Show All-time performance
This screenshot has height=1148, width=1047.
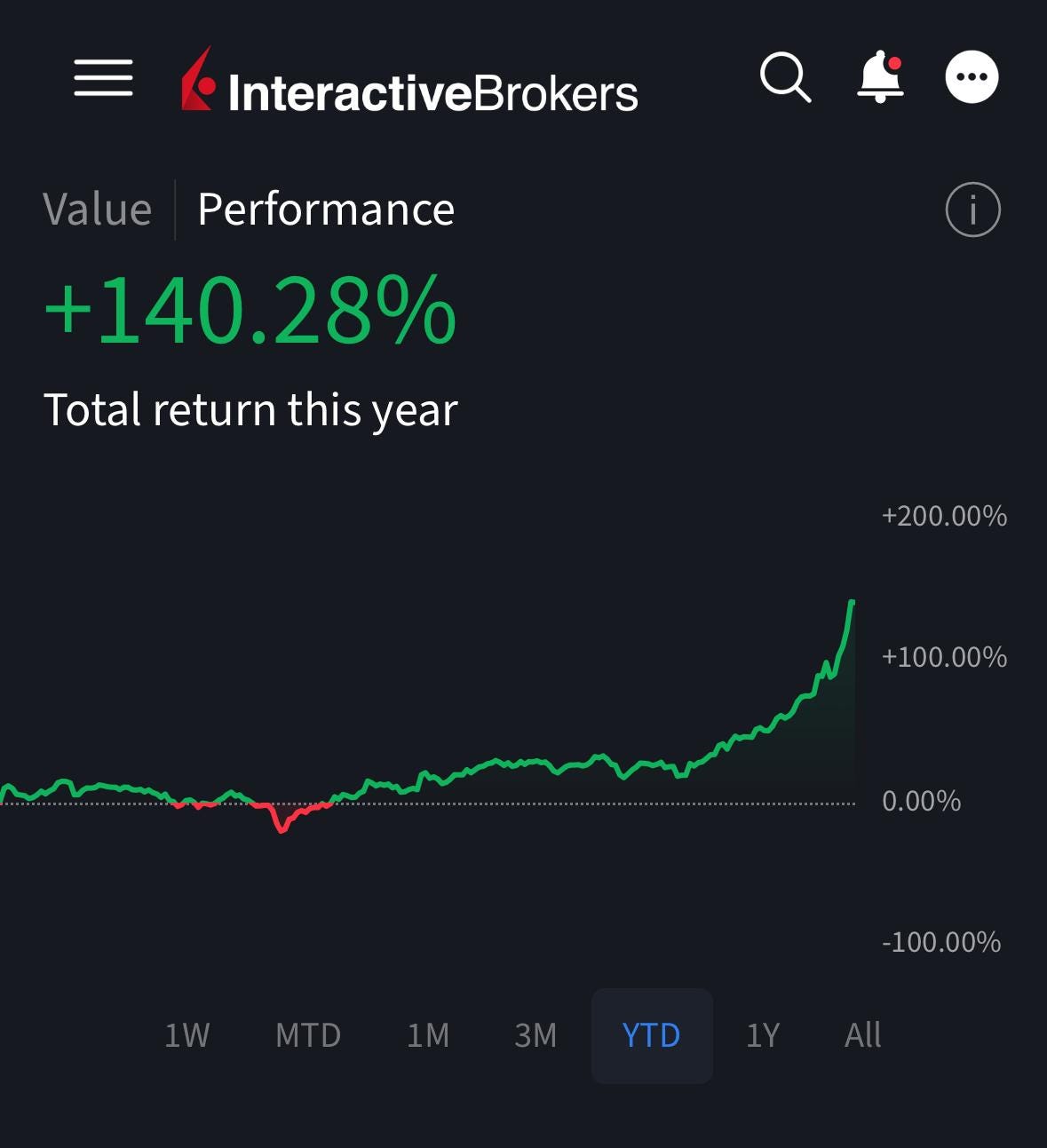point(862,1035)
